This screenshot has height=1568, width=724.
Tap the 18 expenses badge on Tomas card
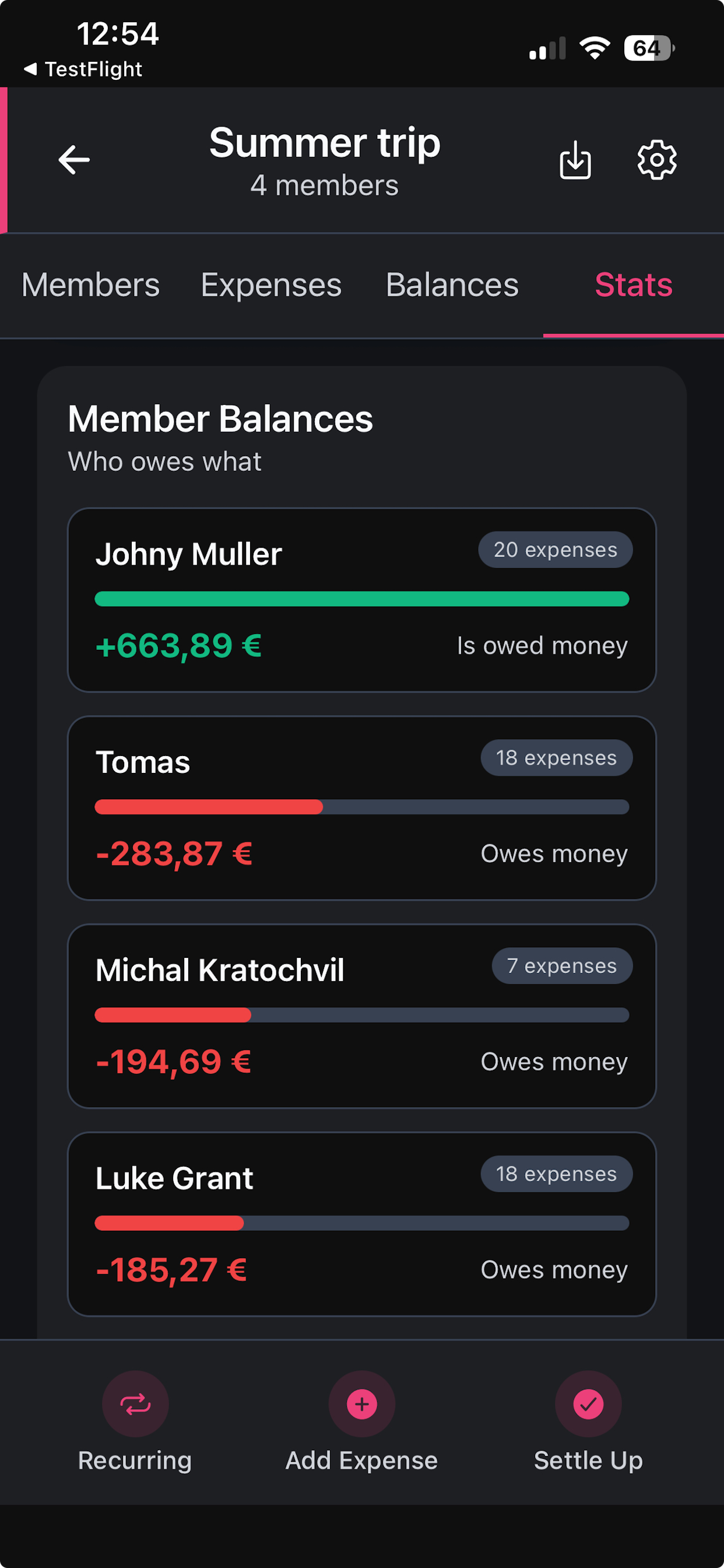pos(556,757)
